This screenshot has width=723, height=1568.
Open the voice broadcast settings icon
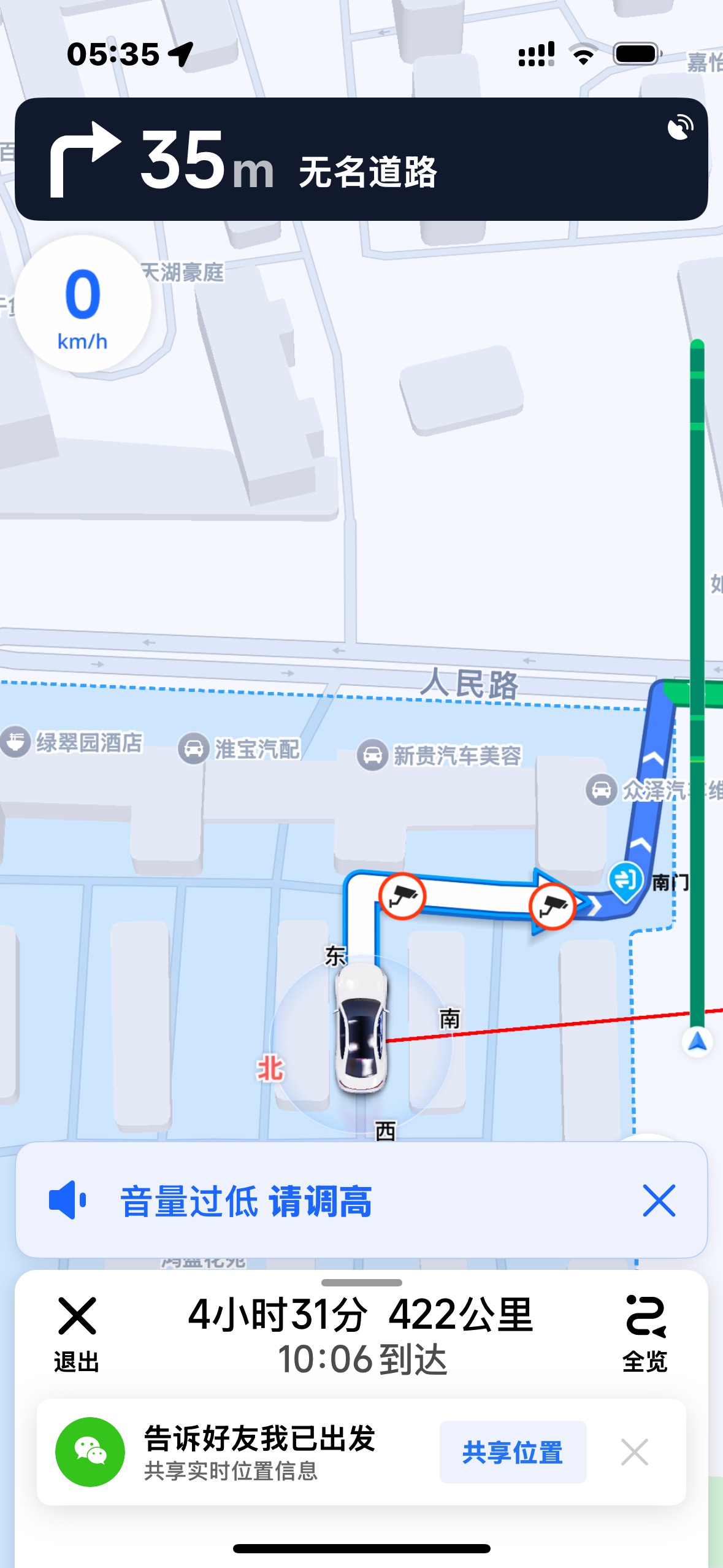(680, 128)
